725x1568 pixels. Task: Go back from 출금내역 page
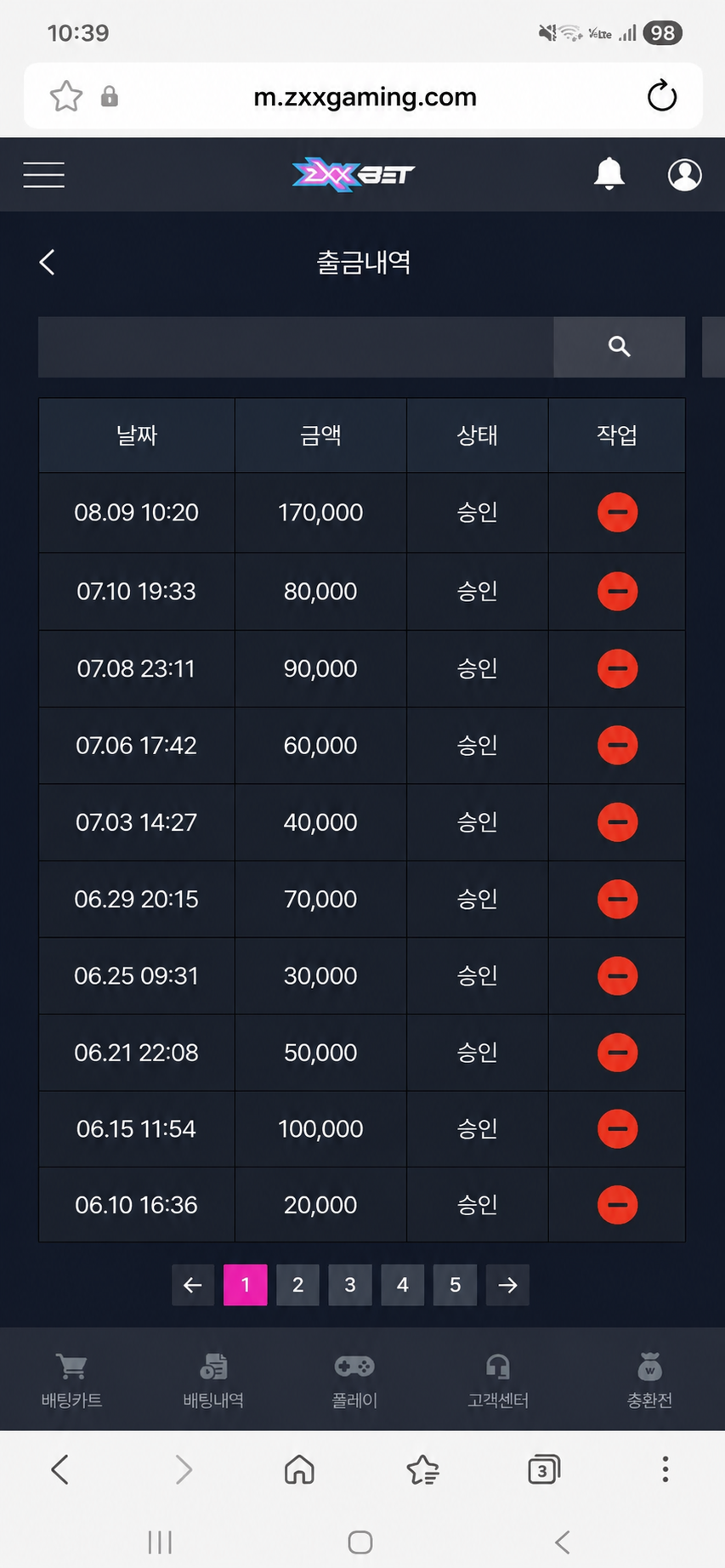pyautogui.click(x=48, y=262)
